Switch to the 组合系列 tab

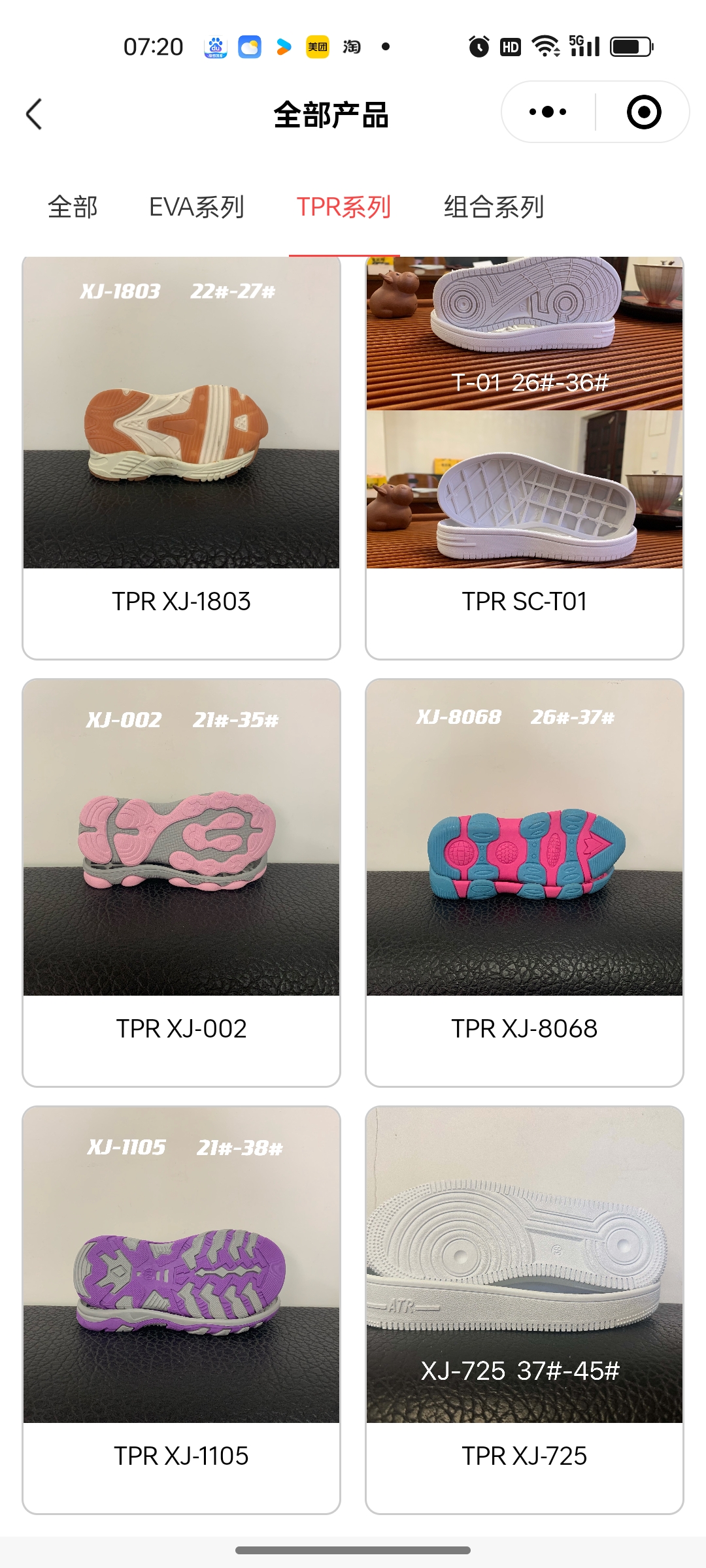point(494,207)
